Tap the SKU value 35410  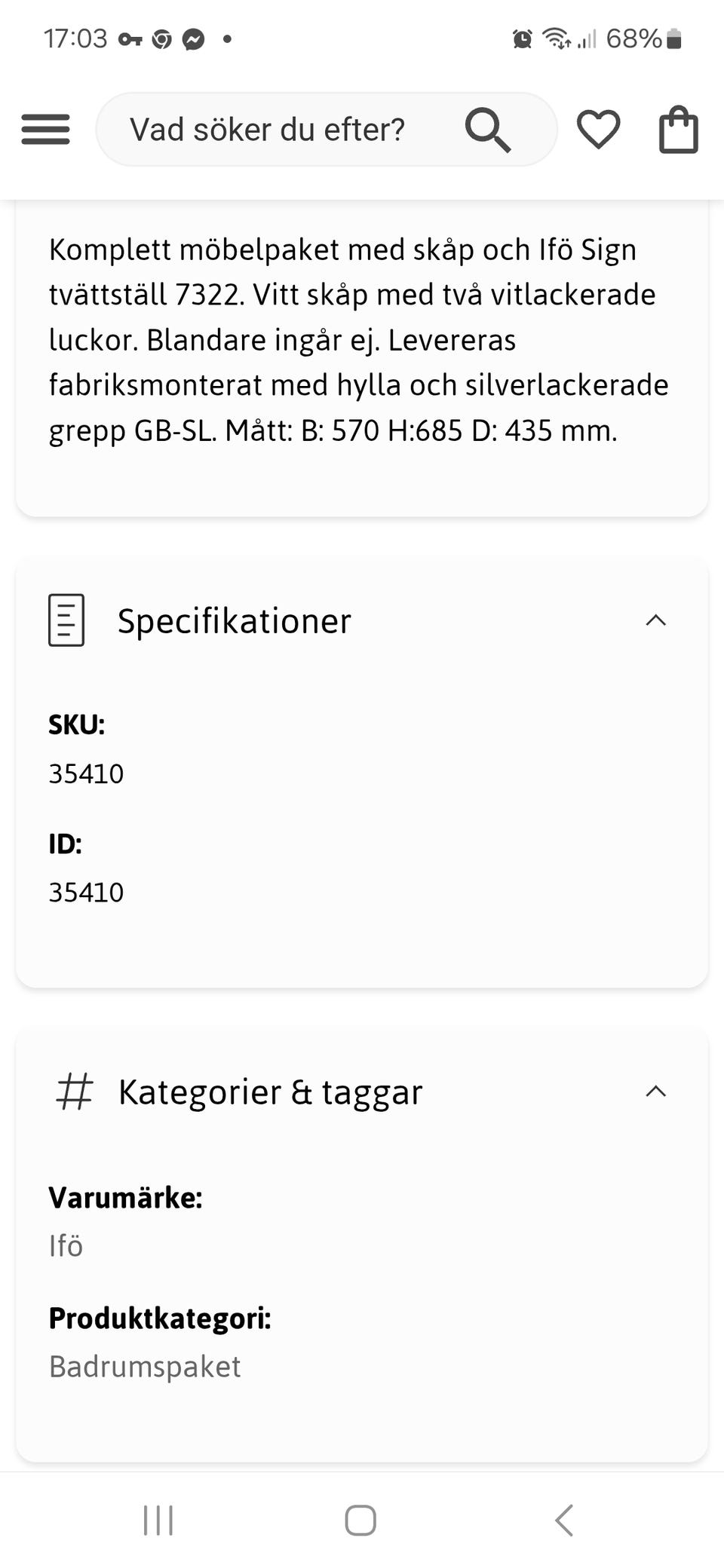tap(86, 772)
